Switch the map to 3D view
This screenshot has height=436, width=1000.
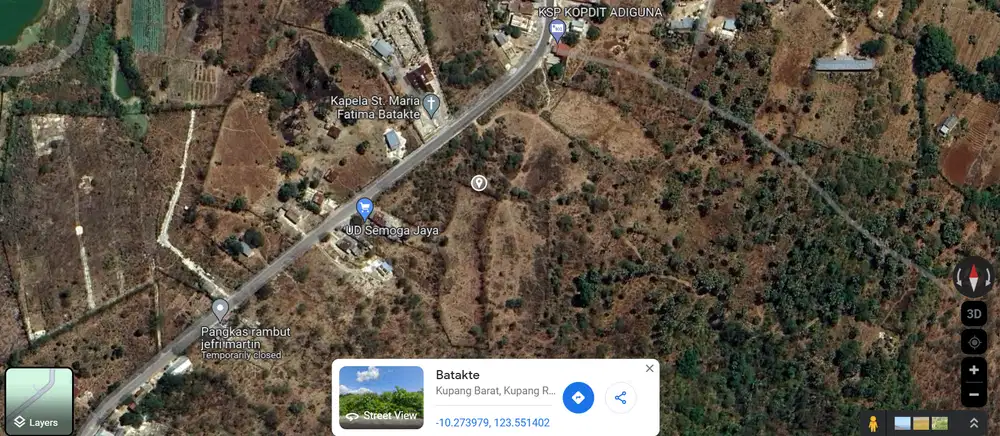coord(974,314)
